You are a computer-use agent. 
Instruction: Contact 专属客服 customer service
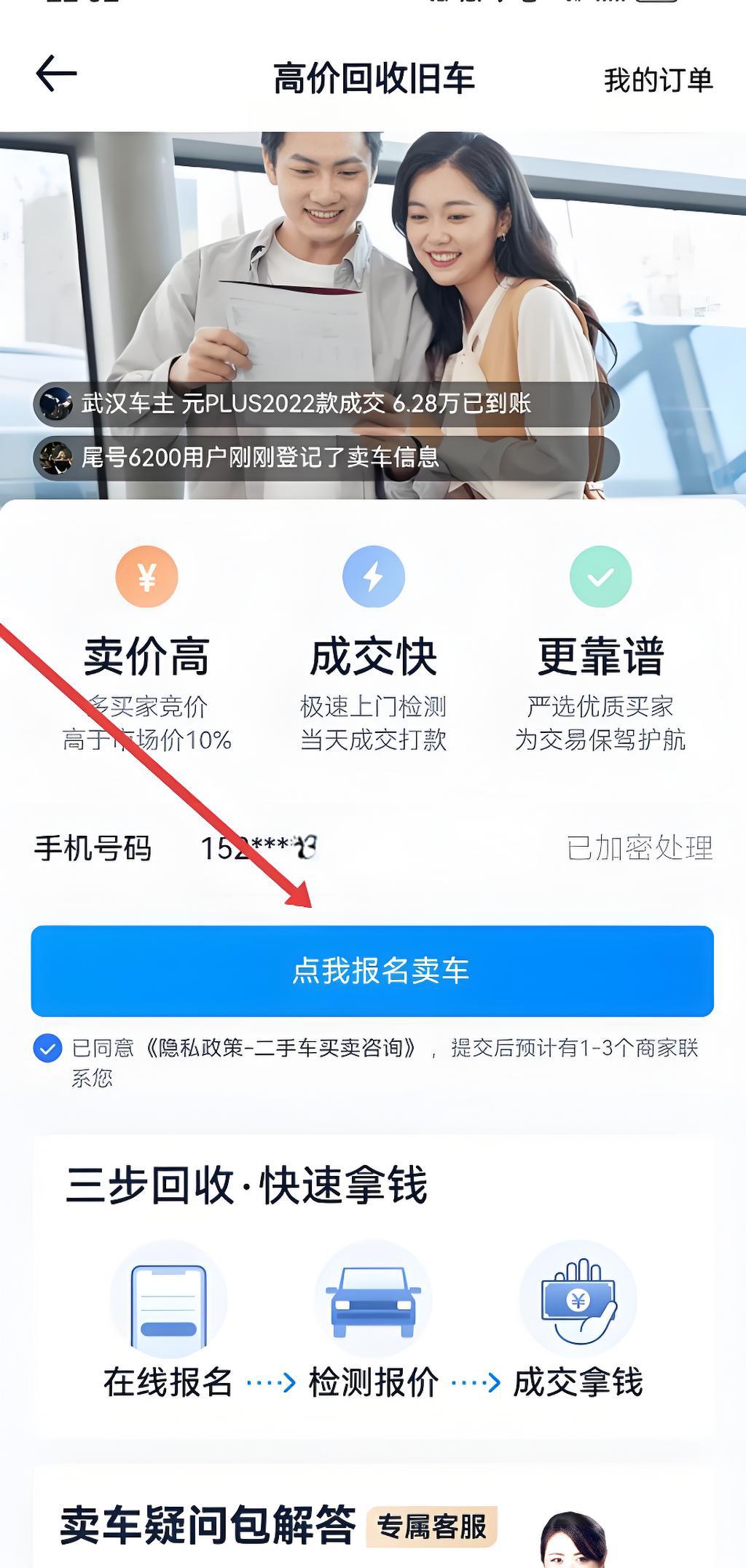432,1526
